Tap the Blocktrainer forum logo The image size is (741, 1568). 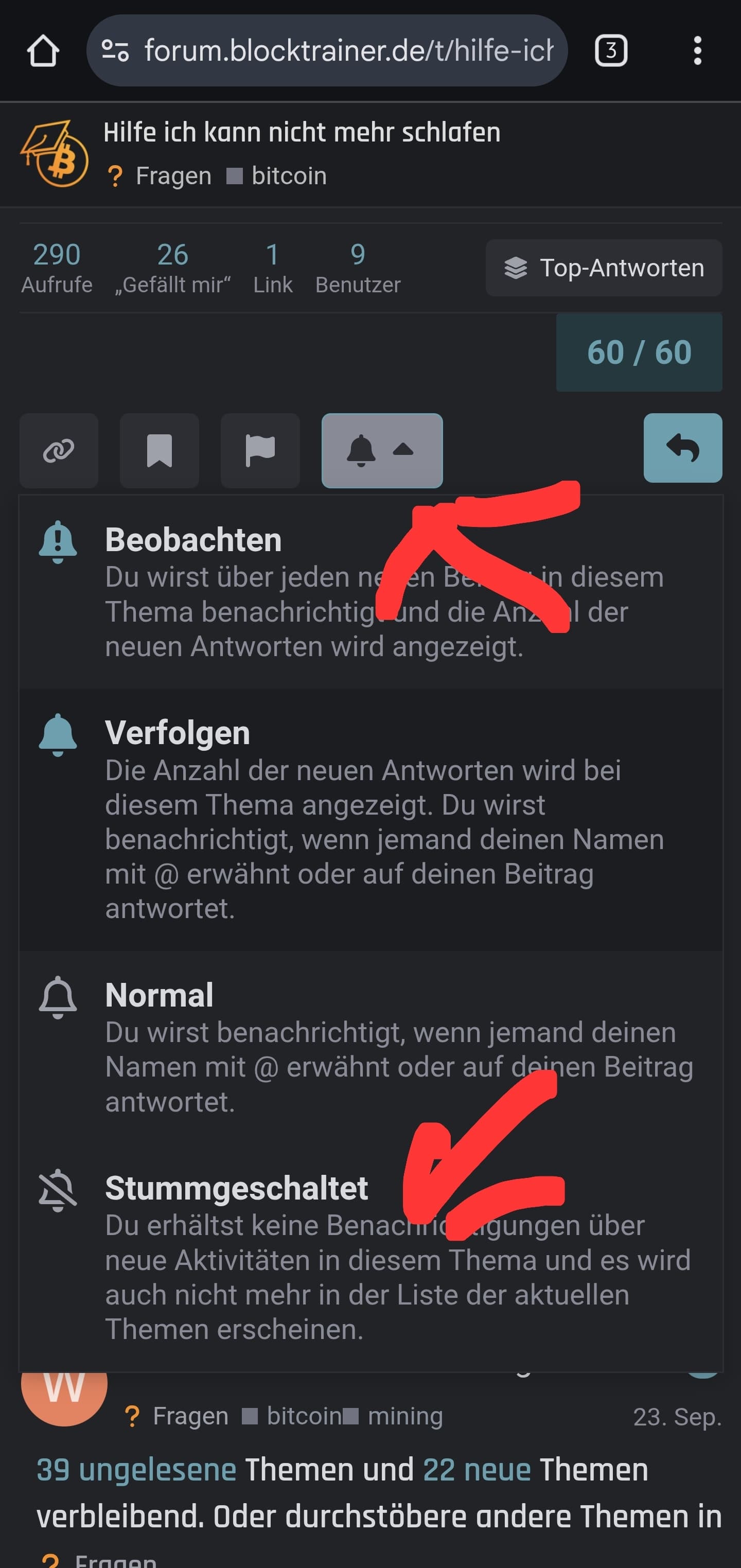click(54, 154)
